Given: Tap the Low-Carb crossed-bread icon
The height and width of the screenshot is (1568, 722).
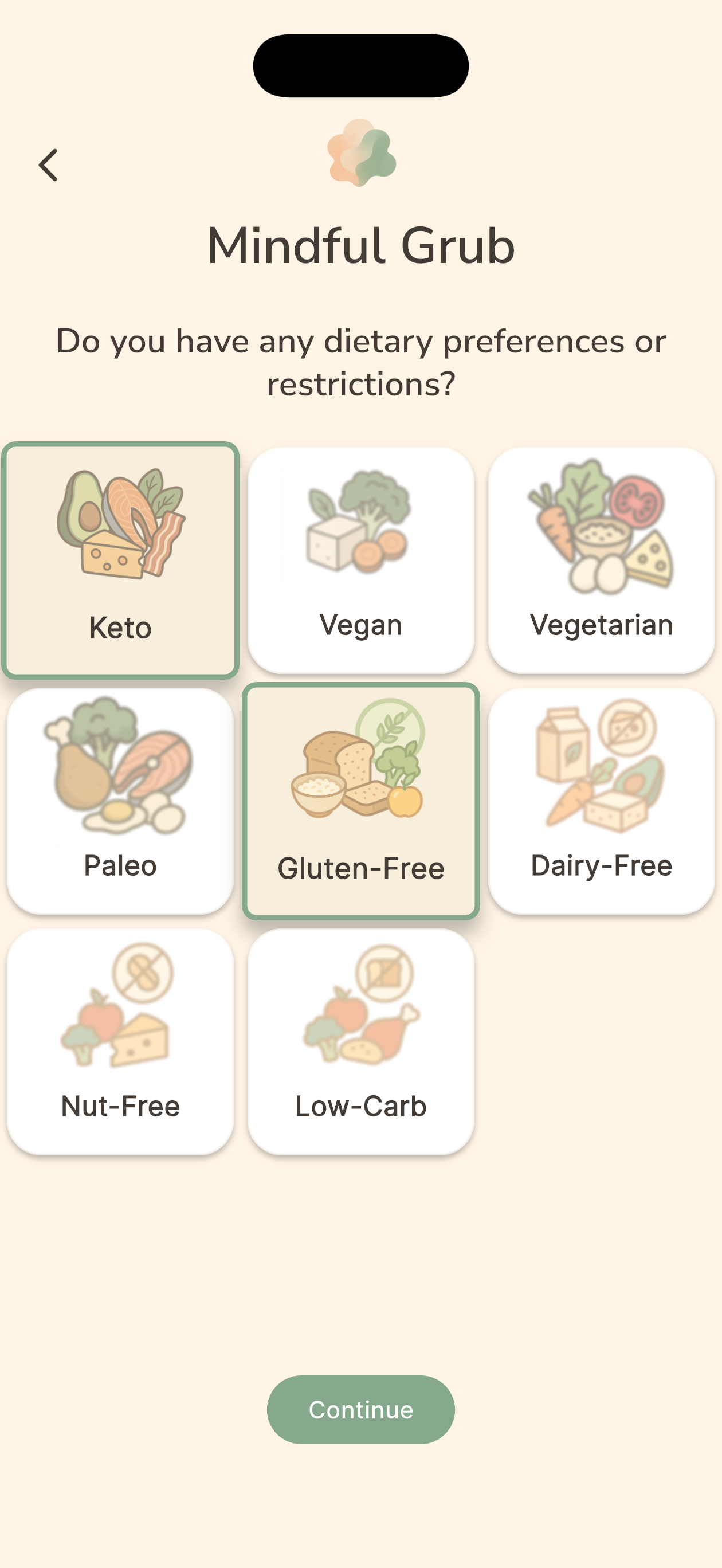Looking at the screenshot, I should (x=361, y=1010).
